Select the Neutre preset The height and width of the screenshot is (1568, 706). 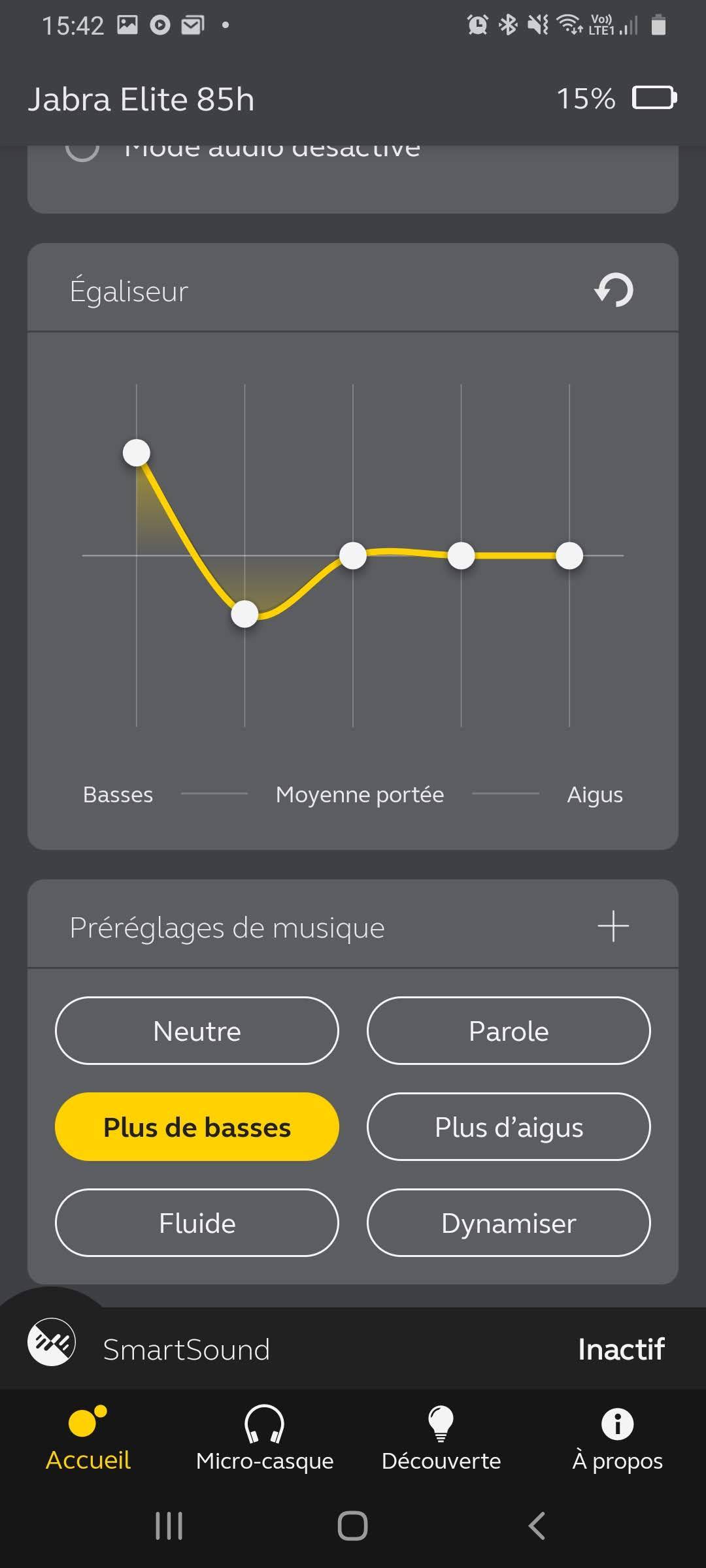click(x=197, y=1031)
